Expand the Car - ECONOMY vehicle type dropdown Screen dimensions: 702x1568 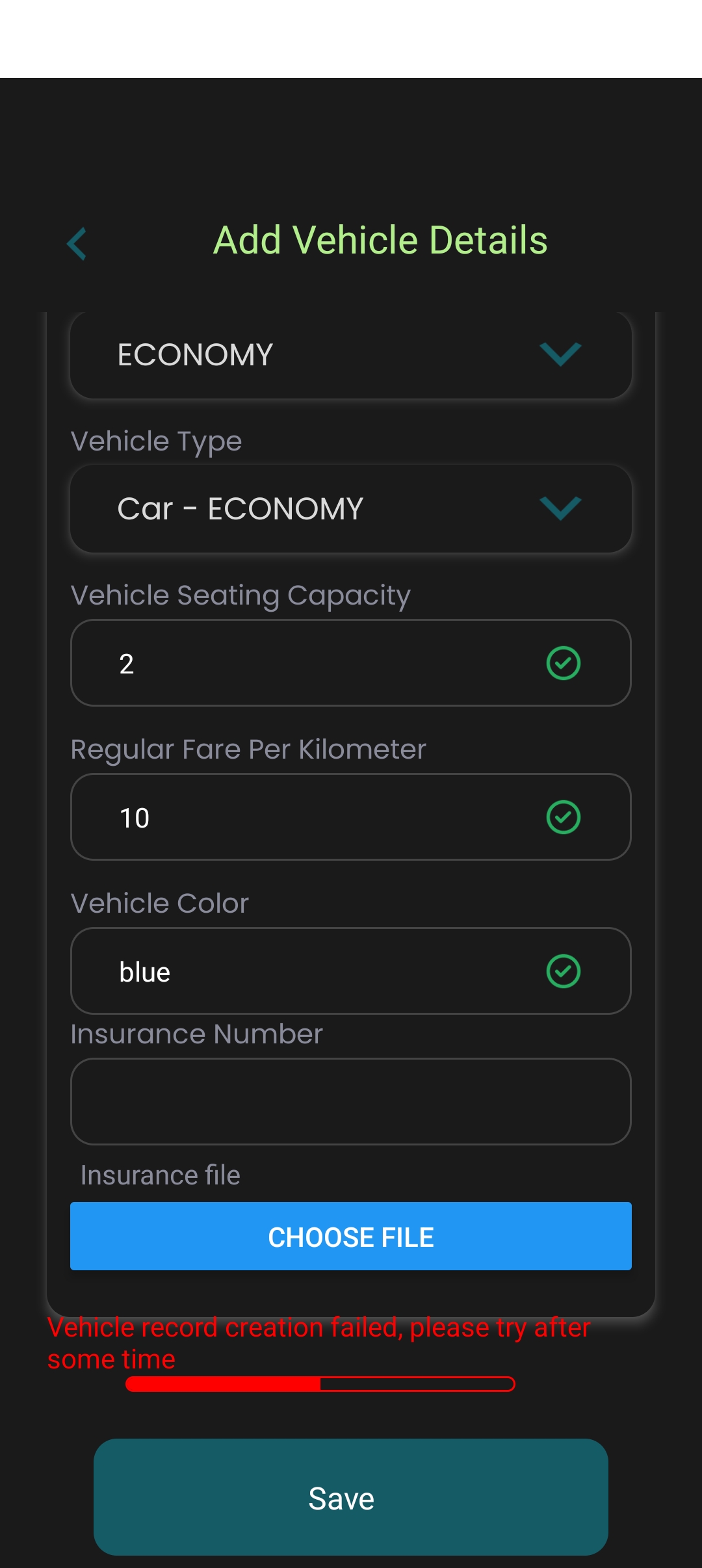pyautogui.click(x=351, y=508)
